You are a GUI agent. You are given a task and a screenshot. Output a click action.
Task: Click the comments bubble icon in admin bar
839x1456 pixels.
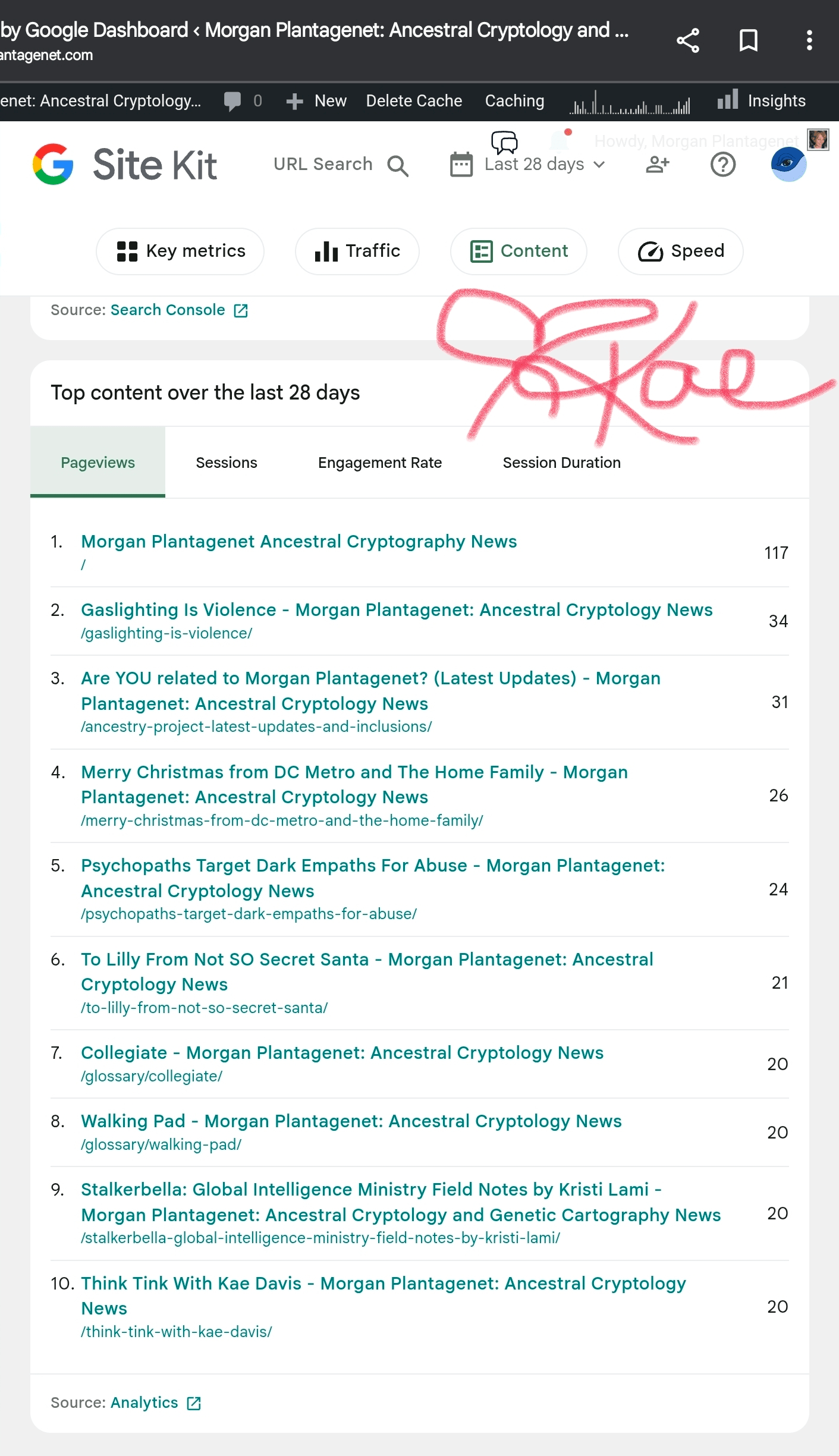pyautogui.click(x=232, y=100)
